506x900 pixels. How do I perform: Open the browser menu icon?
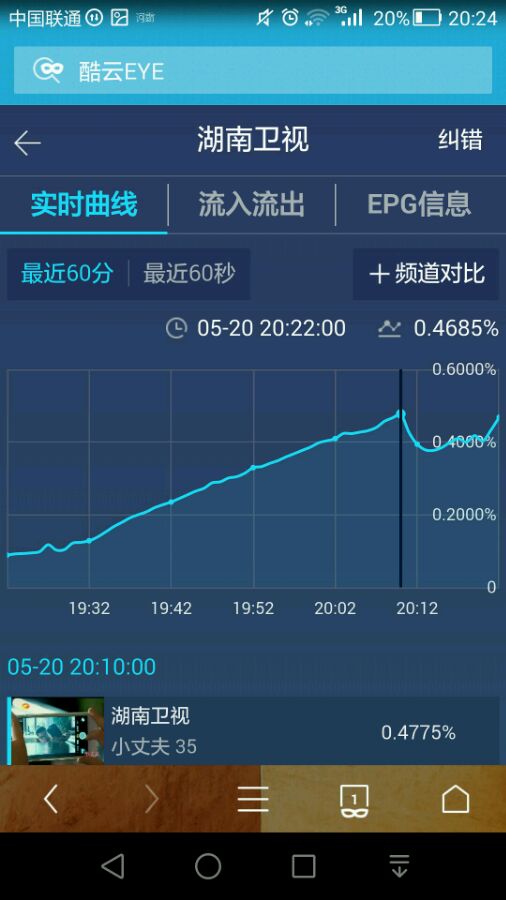pos(253,799)
